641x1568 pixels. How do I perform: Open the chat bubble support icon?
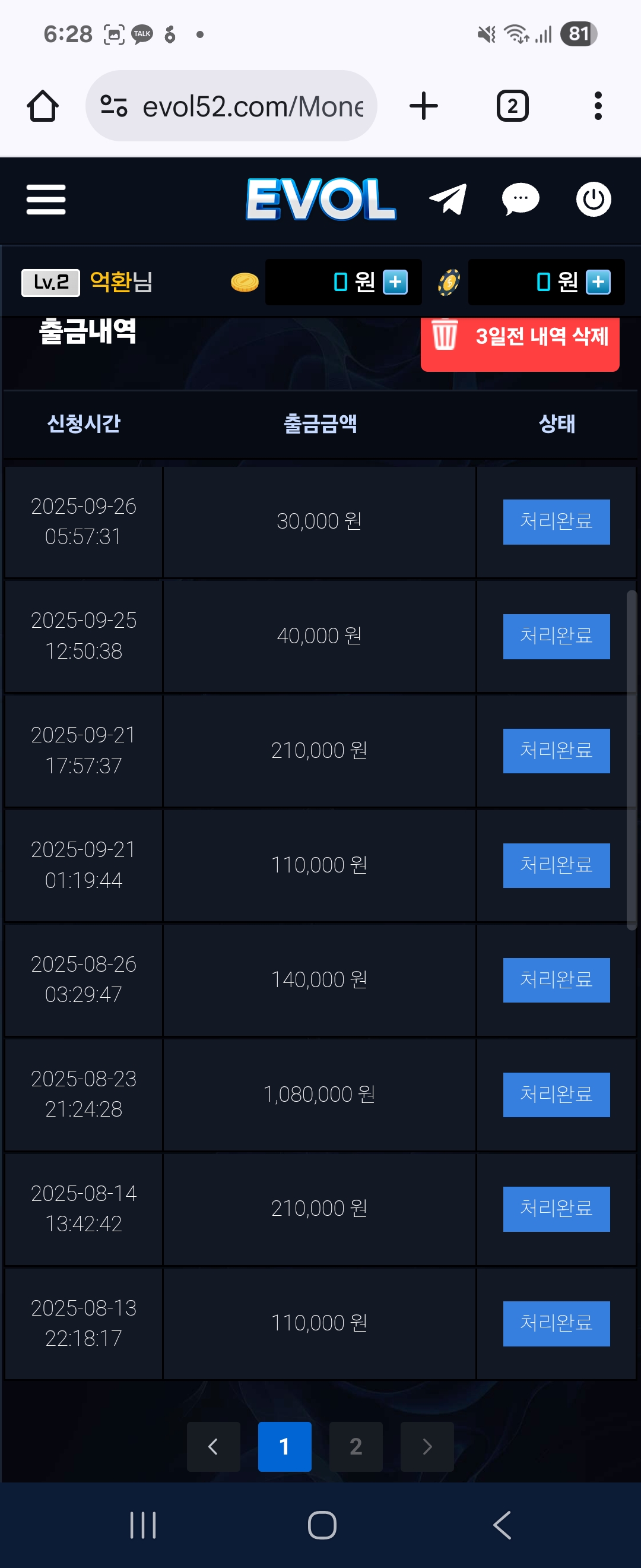(520, 199)
